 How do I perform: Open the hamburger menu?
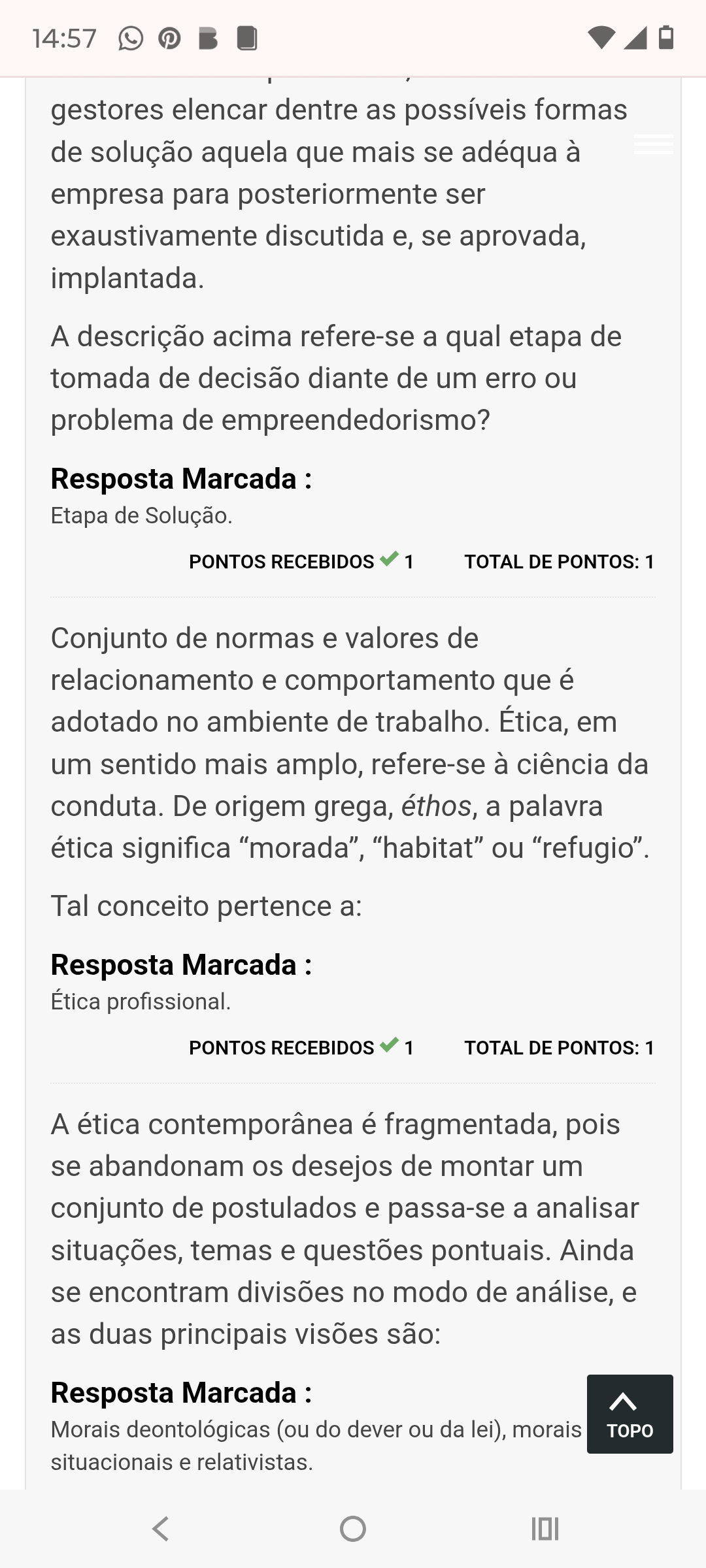(x=653, y=144)
